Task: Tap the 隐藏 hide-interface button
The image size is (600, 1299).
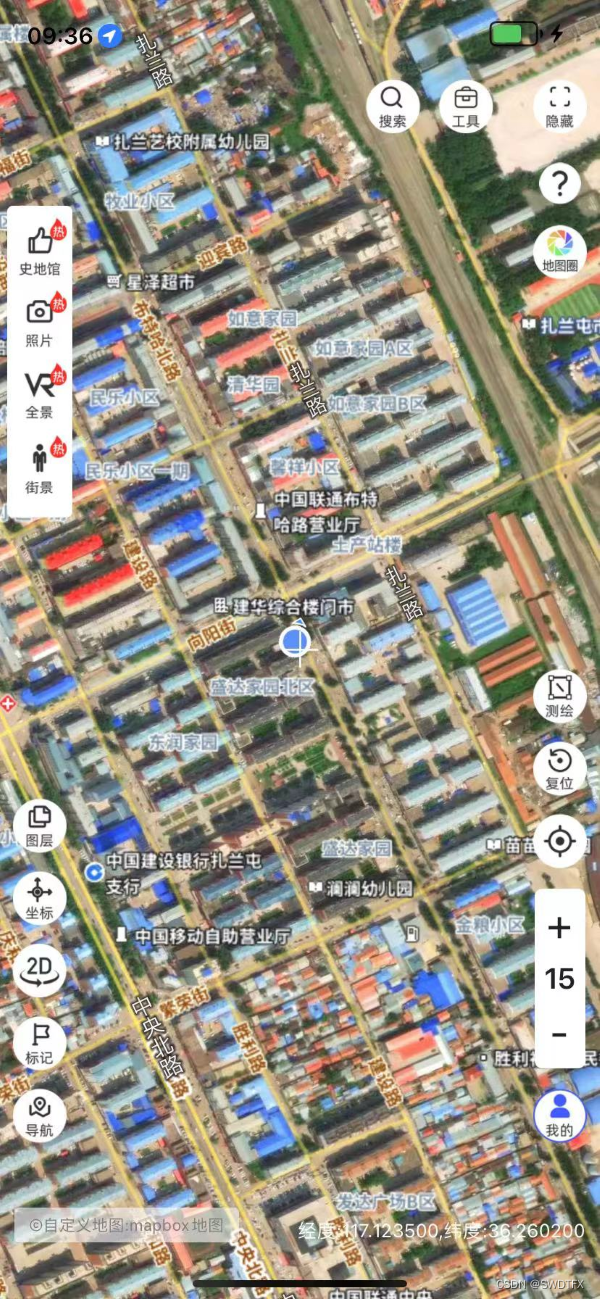Action: (559, 106)
